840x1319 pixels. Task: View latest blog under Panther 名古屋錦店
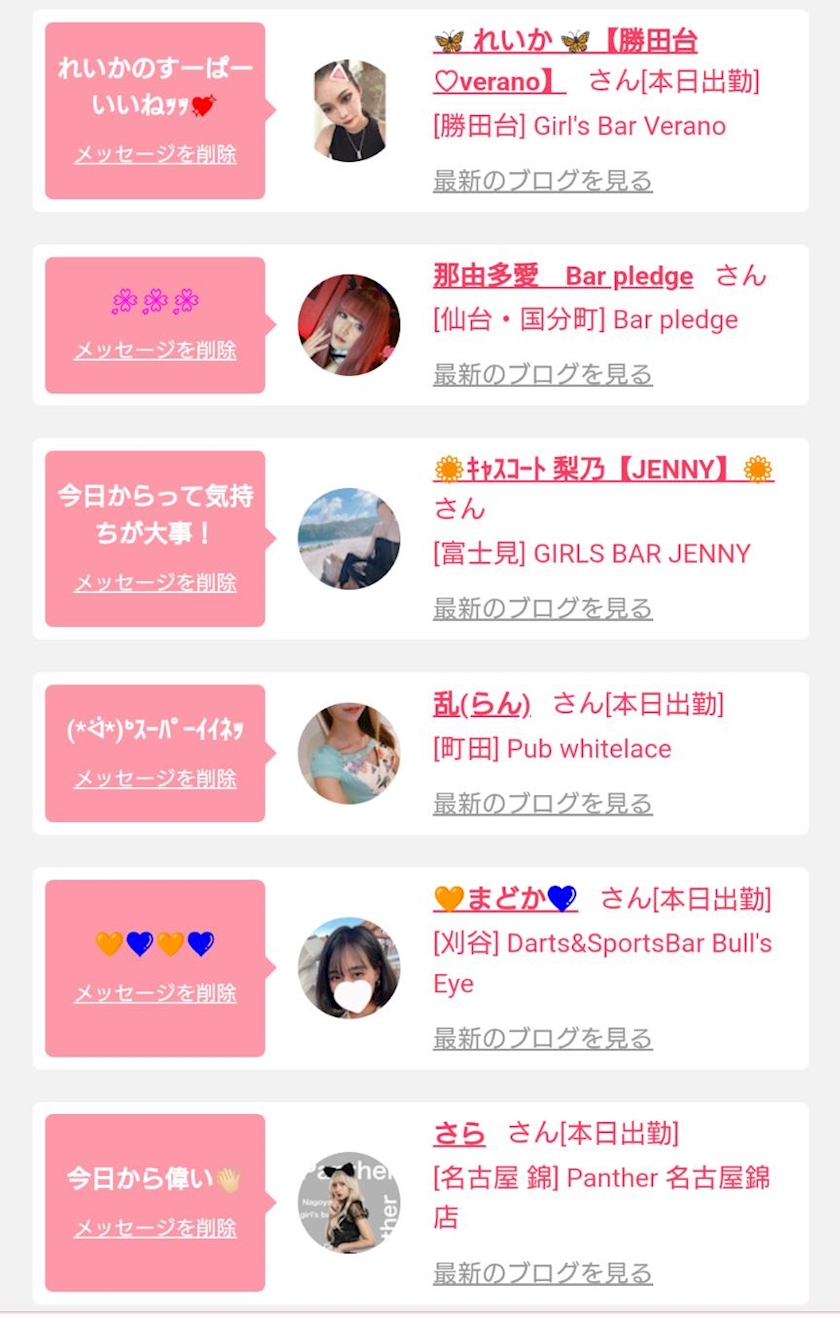click(543, 1273)
